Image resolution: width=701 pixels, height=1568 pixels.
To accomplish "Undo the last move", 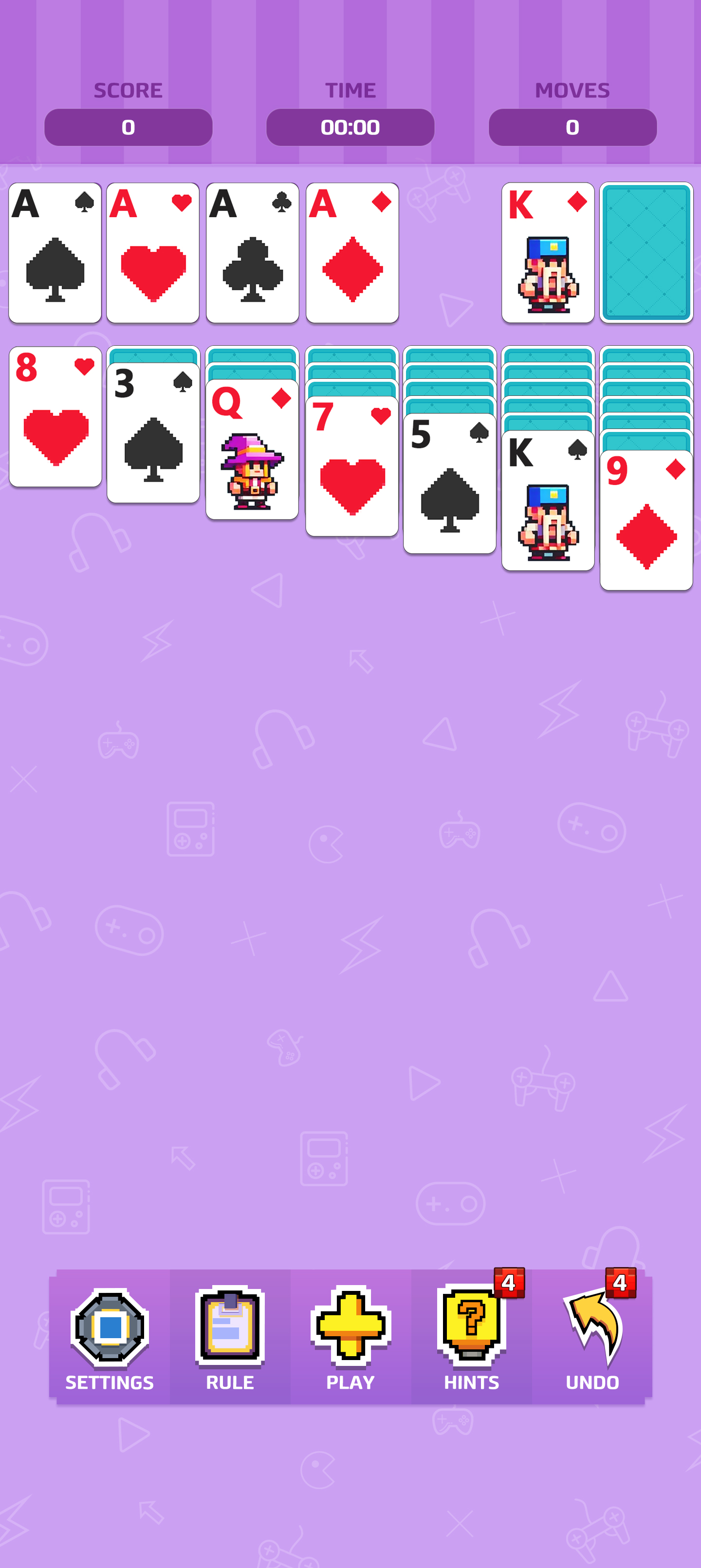I will [x=592, y=1336].
